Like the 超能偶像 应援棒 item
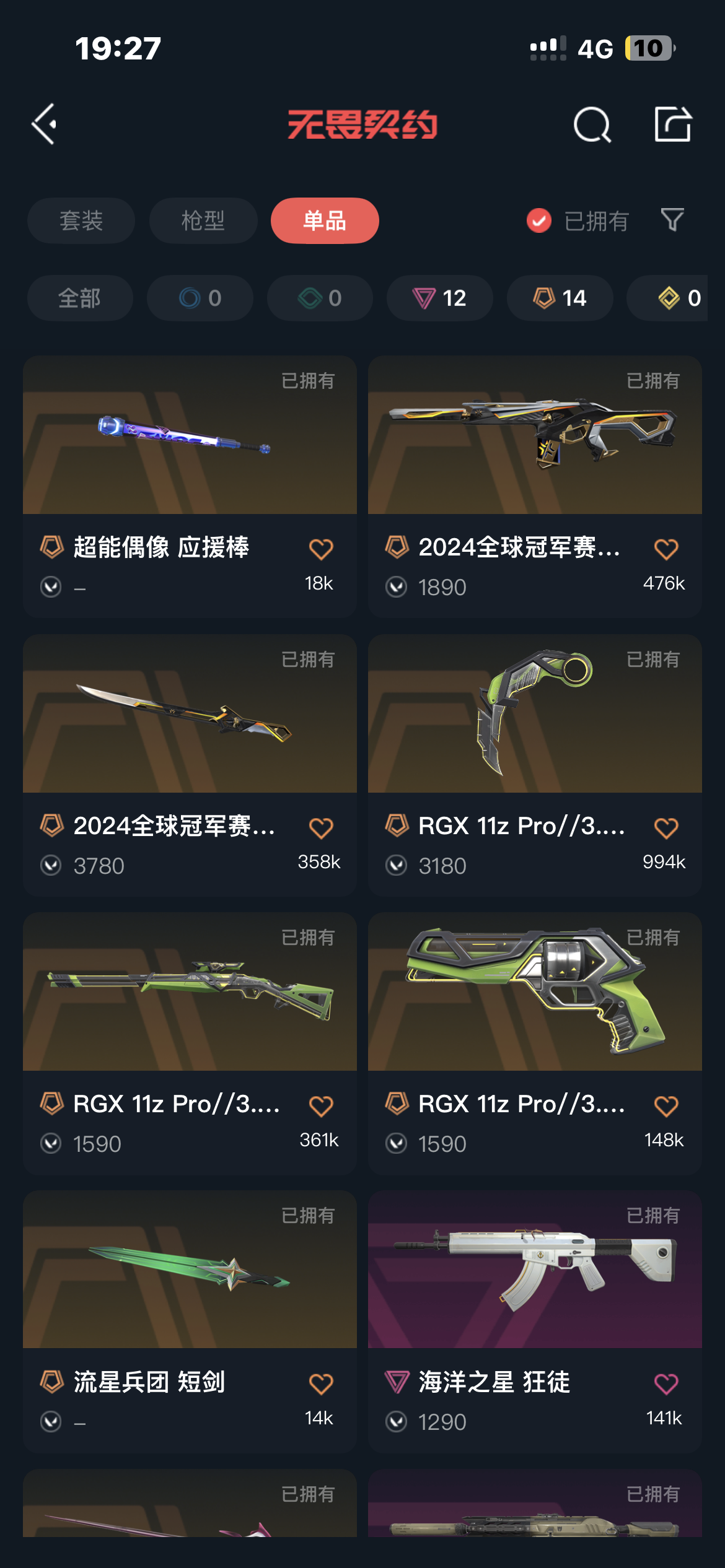 click(x=320, y=549)
